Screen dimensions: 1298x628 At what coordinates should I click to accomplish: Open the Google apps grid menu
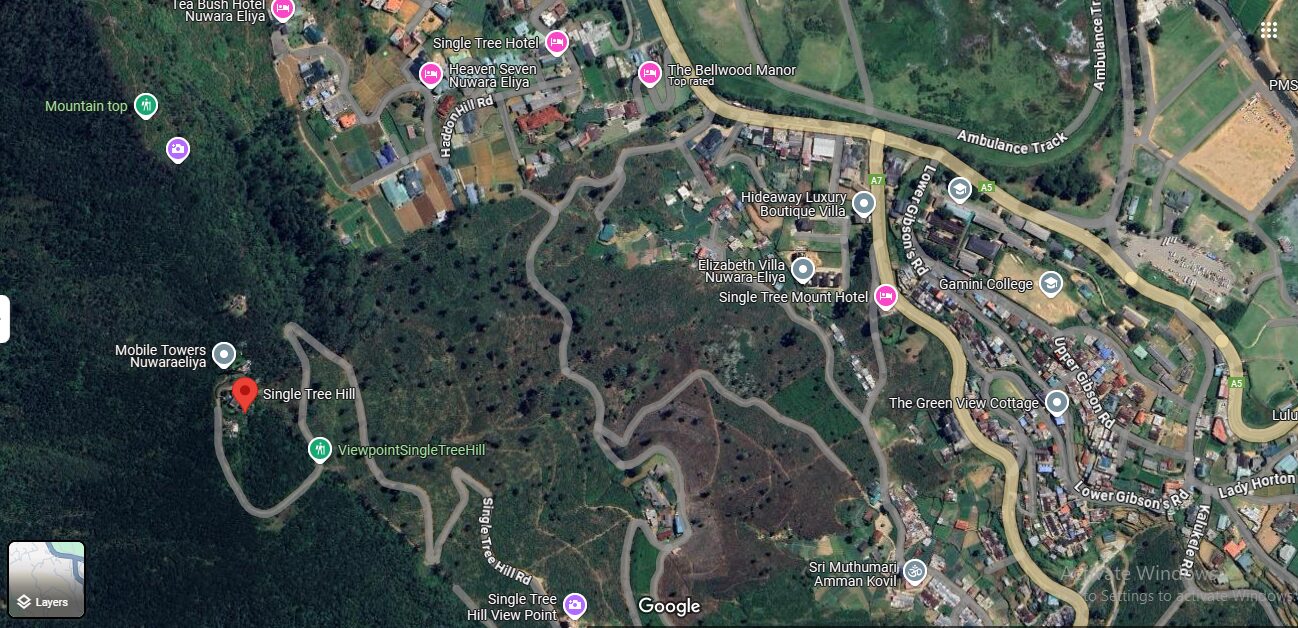pyautogui.click(x=1268, y=30)
